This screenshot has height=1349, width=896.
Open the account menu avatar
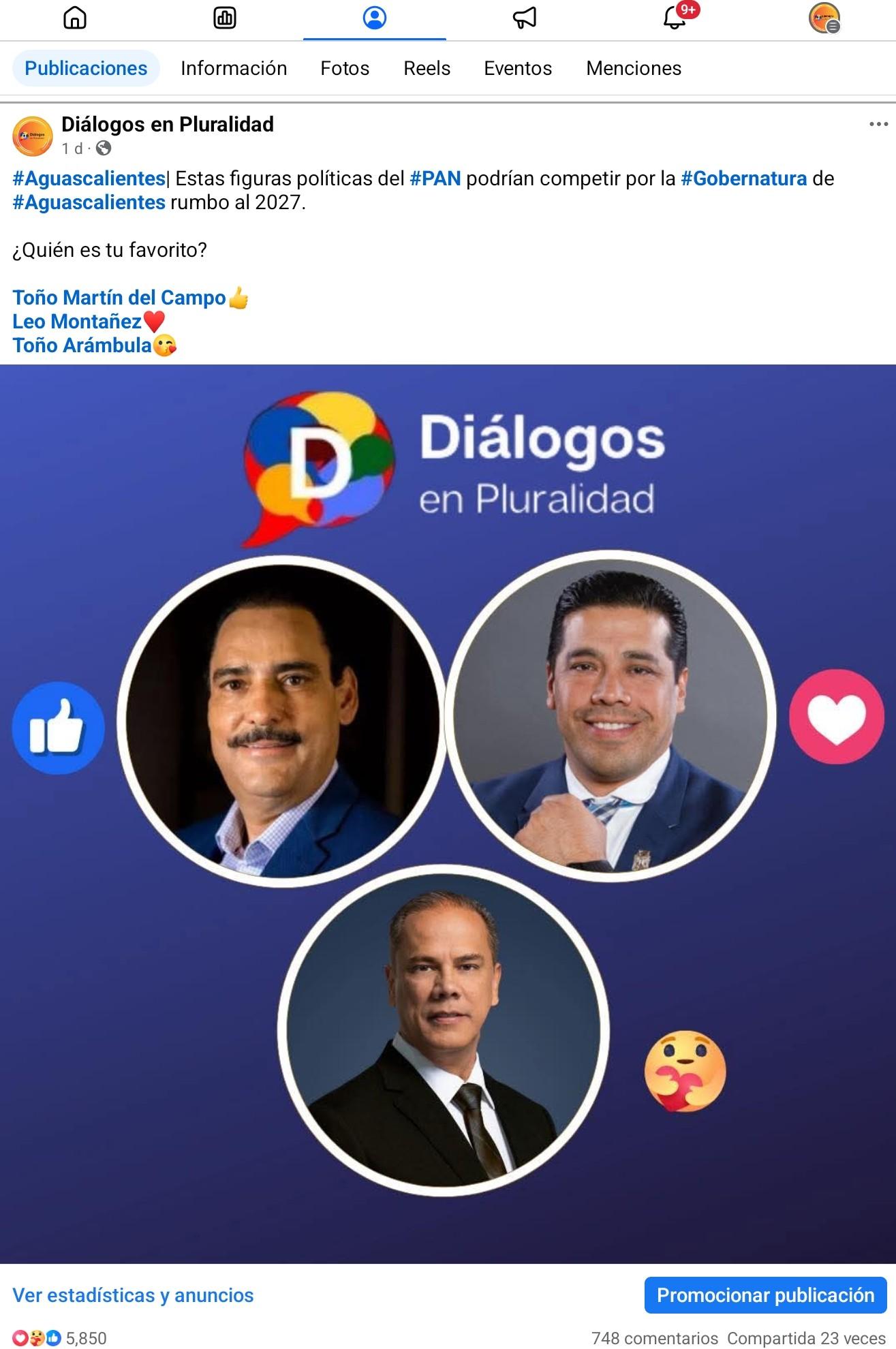point(824,18)
